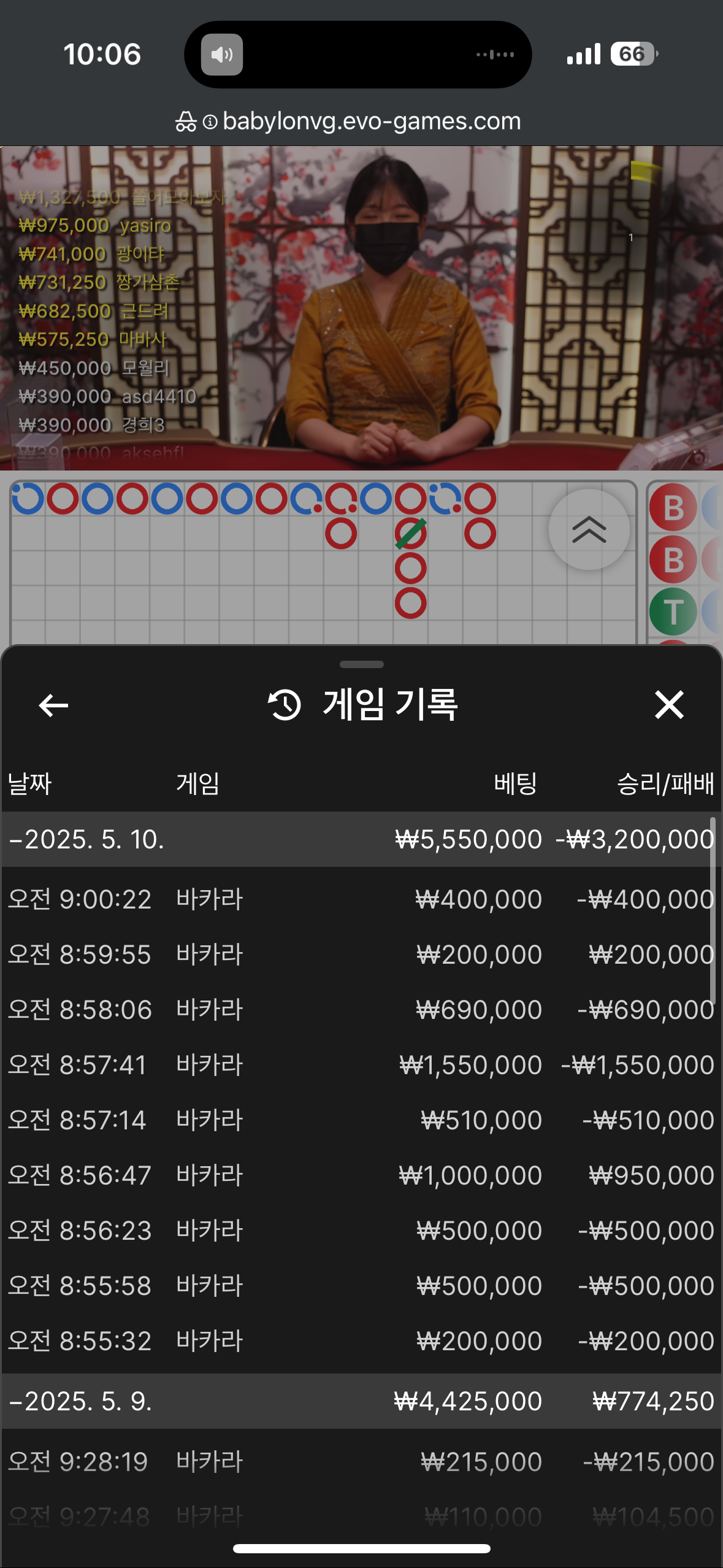Viewport: 723px width, 1568px height.
Task: Expand the roadmap with the double-chevron button
Action: coord(589,529)
